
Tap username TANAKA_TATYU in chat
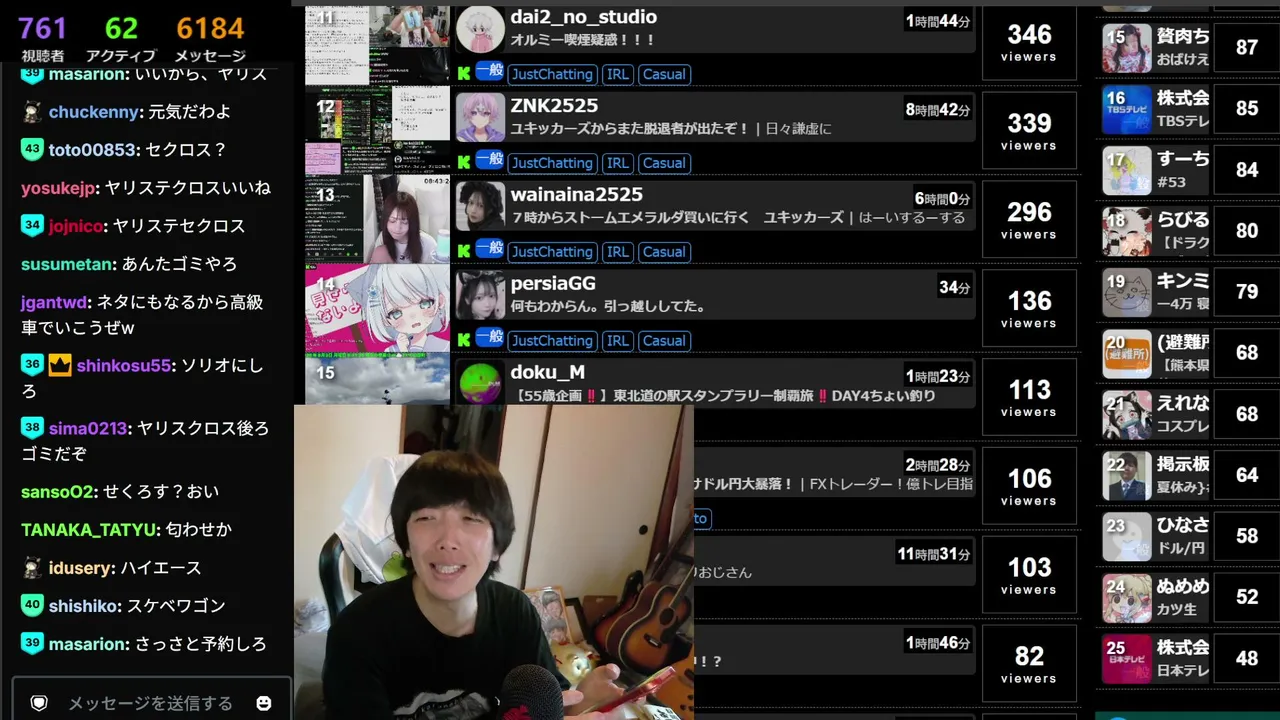pyautogui.click(x=89, y=530)
